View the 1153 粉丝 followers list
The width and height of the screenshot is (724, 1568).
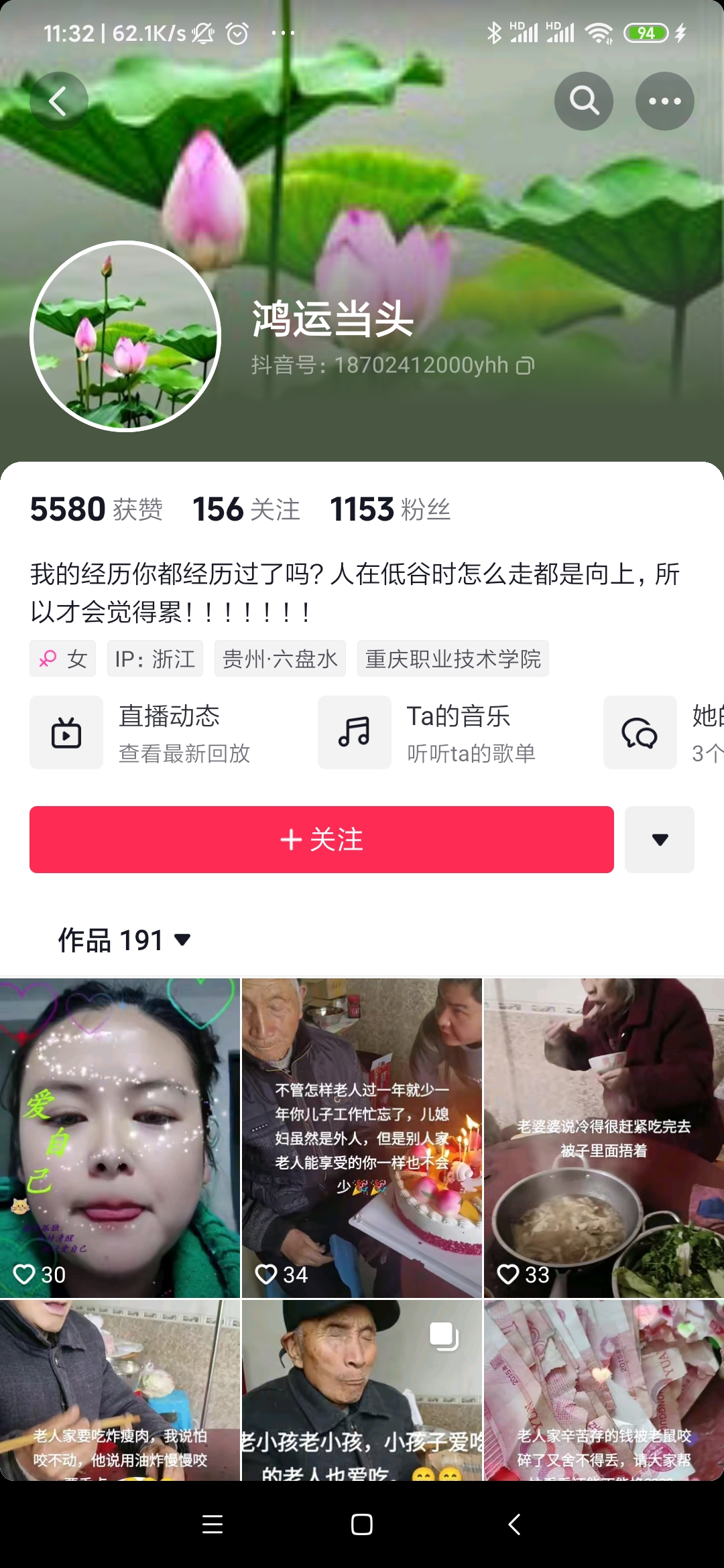pos(389,509)
